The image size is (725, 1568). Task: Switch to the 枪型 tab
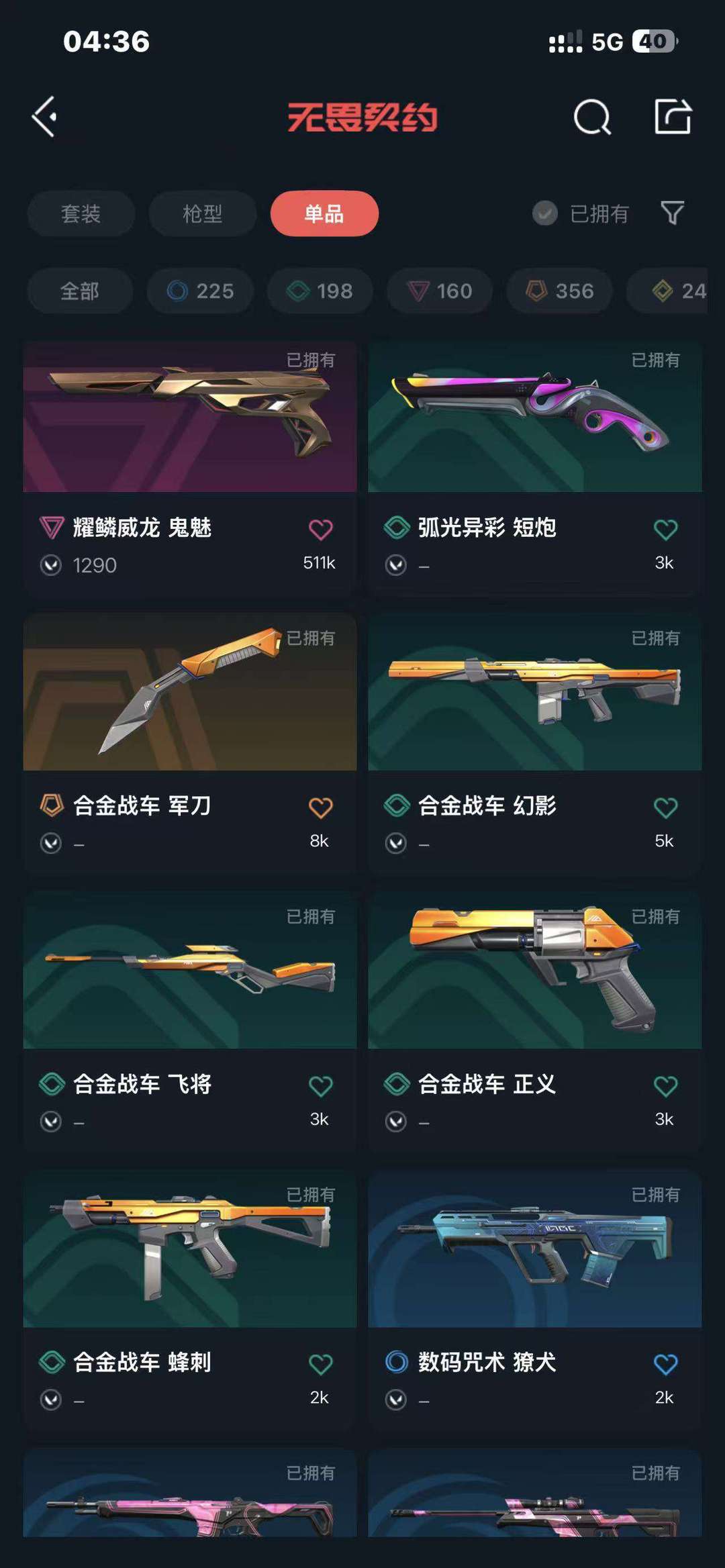click(203, 213)
